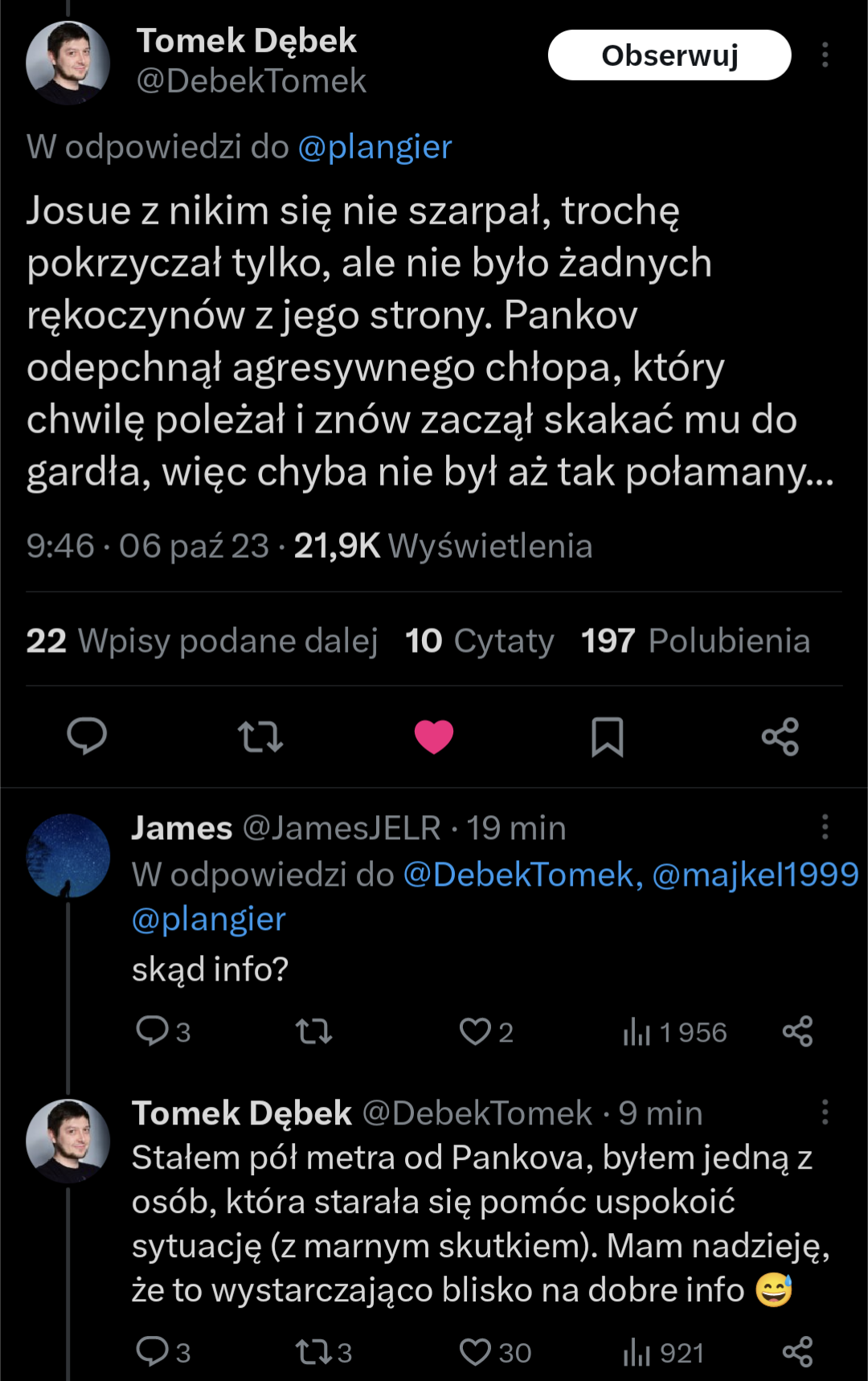868x1381 pixels.
Task: View the 22 Wpisy podane dalej list
Action: click(202, 641)
